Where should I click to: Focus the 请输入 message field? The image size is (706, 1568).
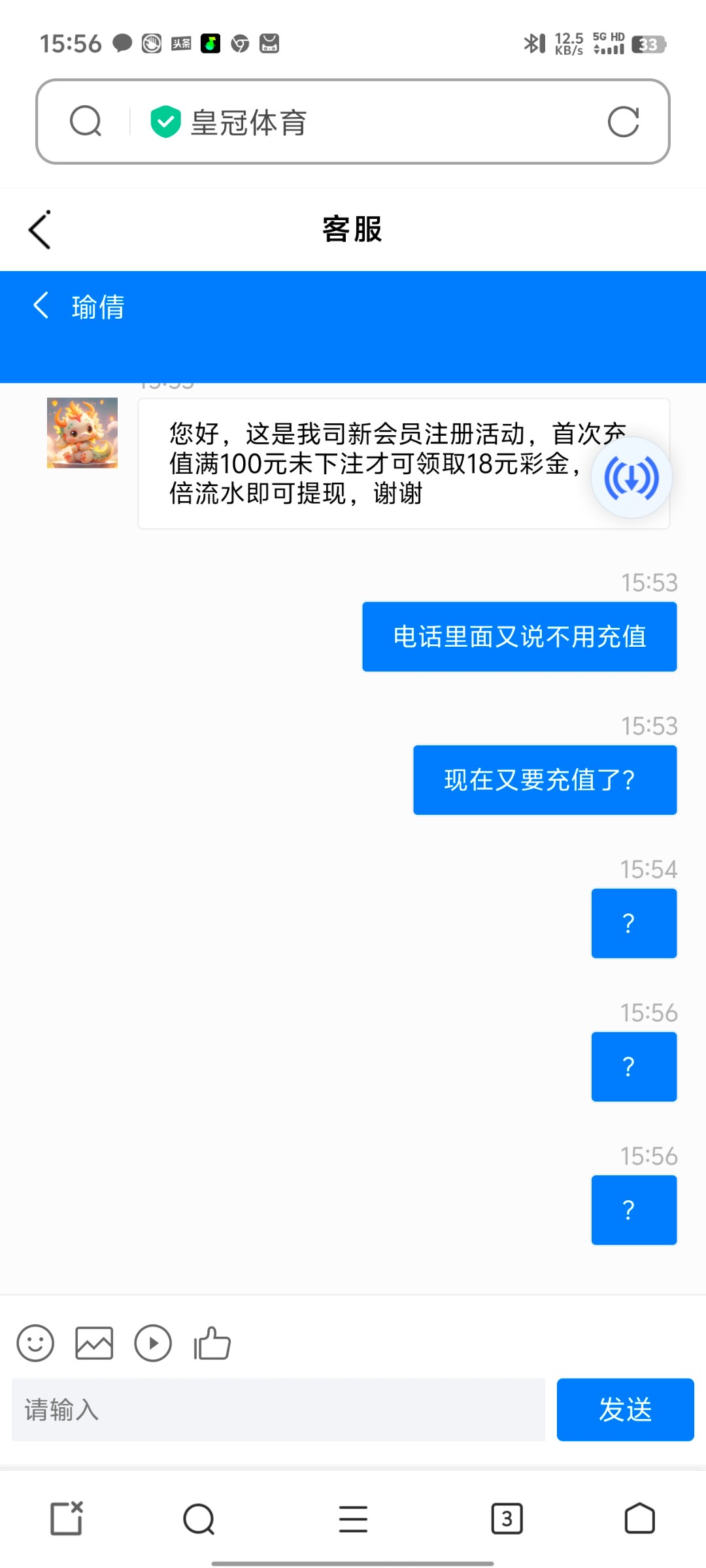pos(278,1409)
